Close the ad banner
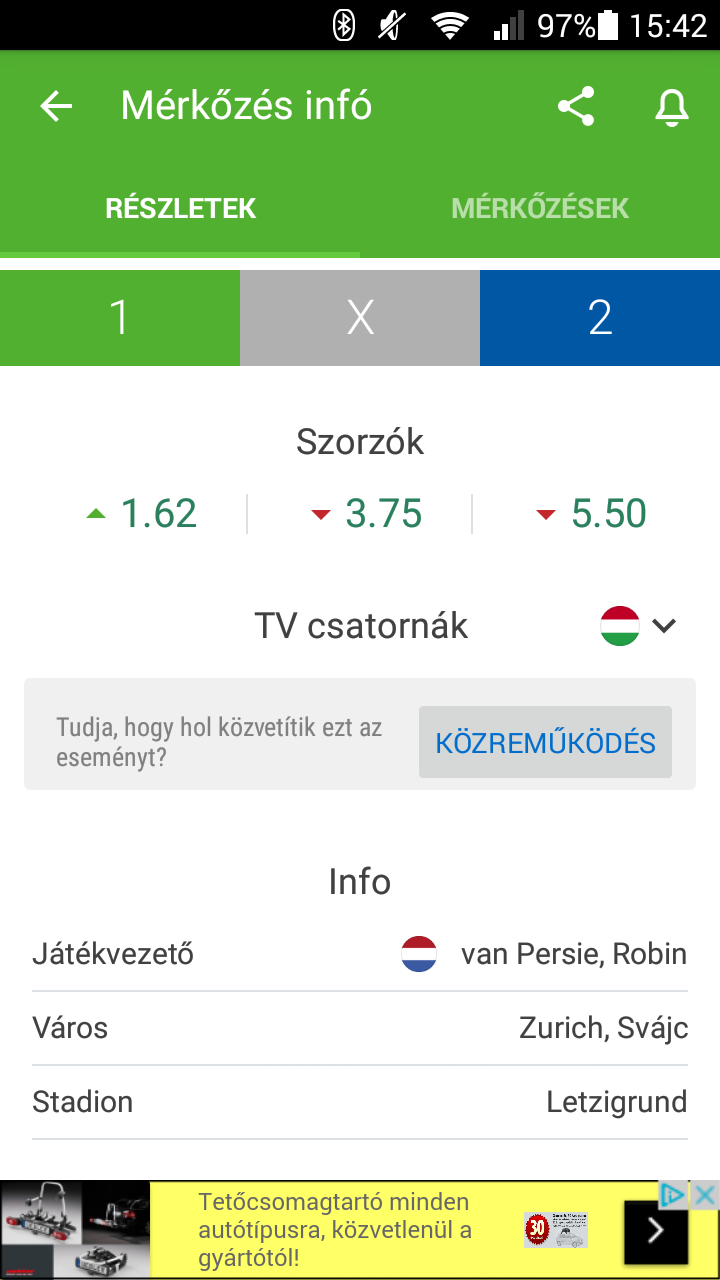The image size is (720, 1280). (706, 1194)
